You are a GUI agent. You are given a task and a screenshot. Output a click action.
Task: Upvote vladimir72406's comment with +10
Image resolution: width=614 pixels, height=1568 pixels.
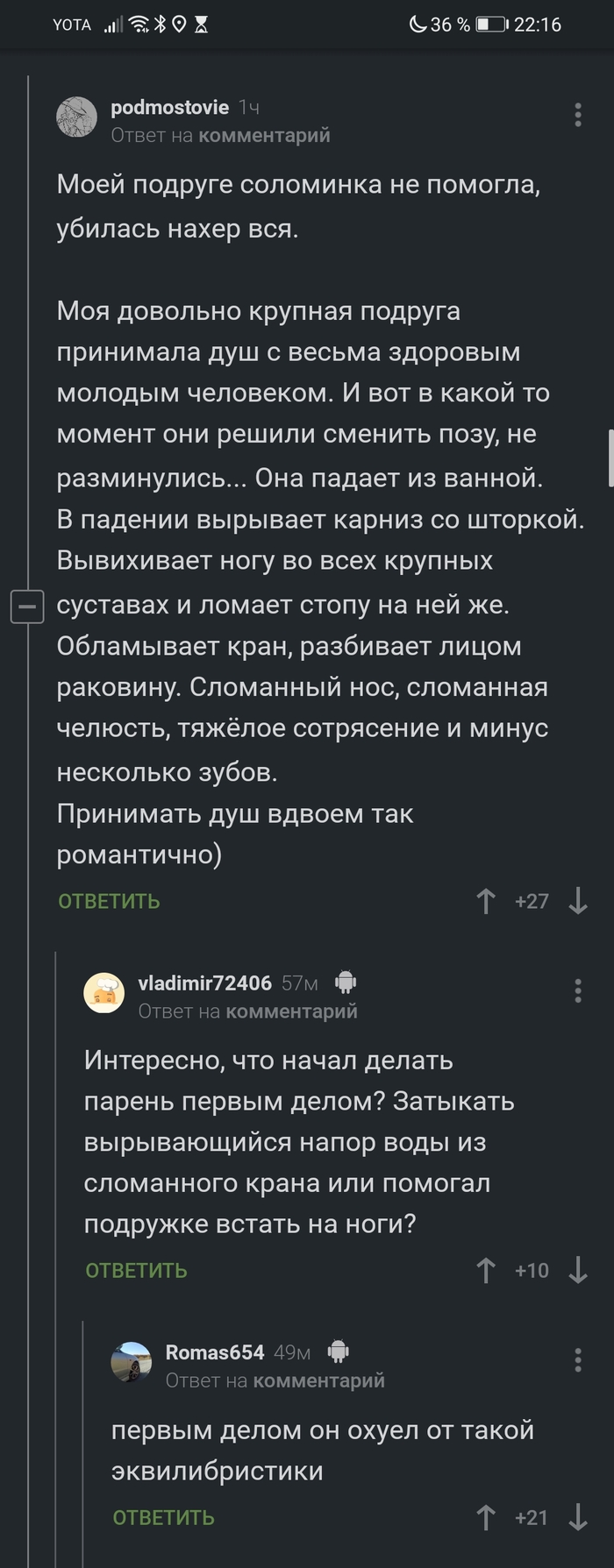pyautogui.click(x=486, y=1270)
